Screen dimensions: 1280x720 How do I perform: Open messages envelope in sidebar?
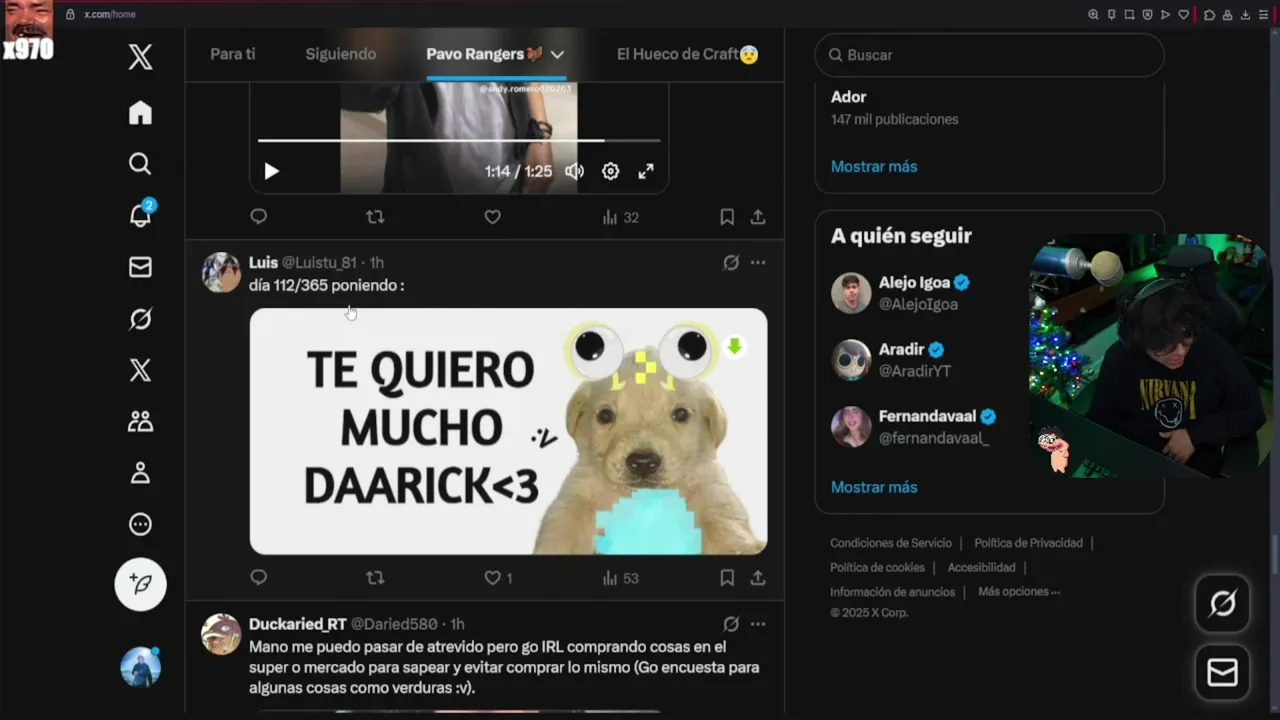pos(140,267)
